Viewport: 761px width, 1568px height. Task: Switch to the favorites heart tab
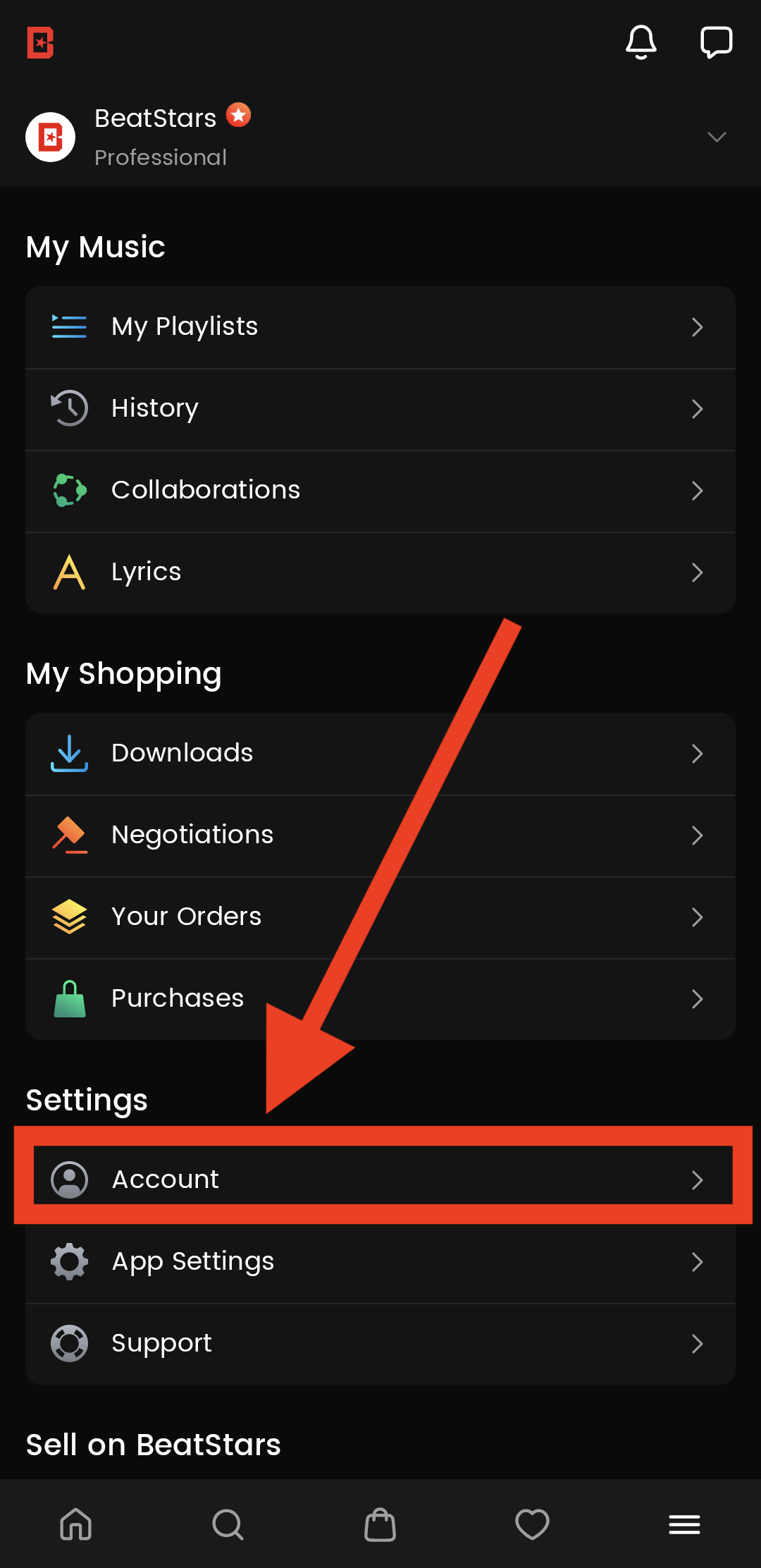[532, 1524]
